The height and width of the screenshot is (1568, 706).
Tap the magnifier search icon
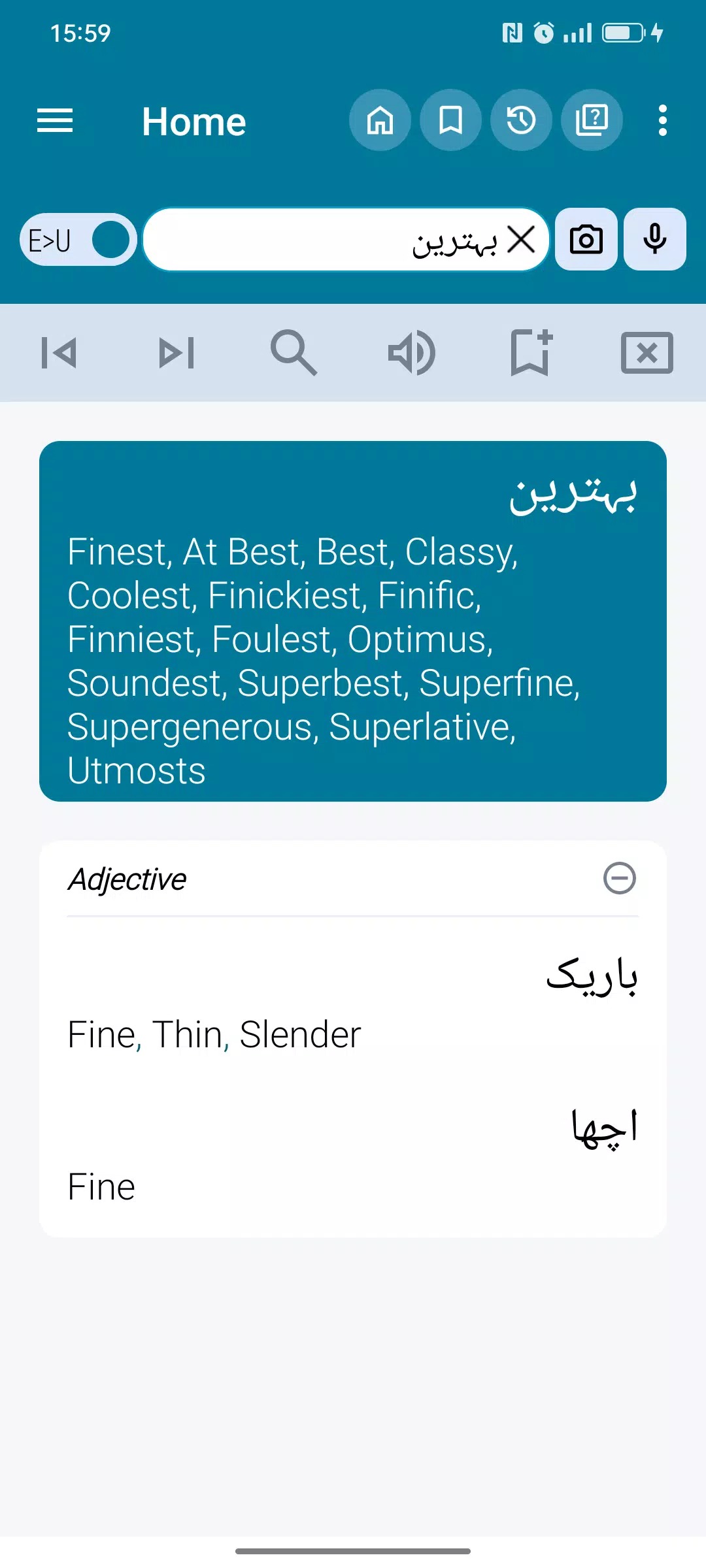pos(294,353)
